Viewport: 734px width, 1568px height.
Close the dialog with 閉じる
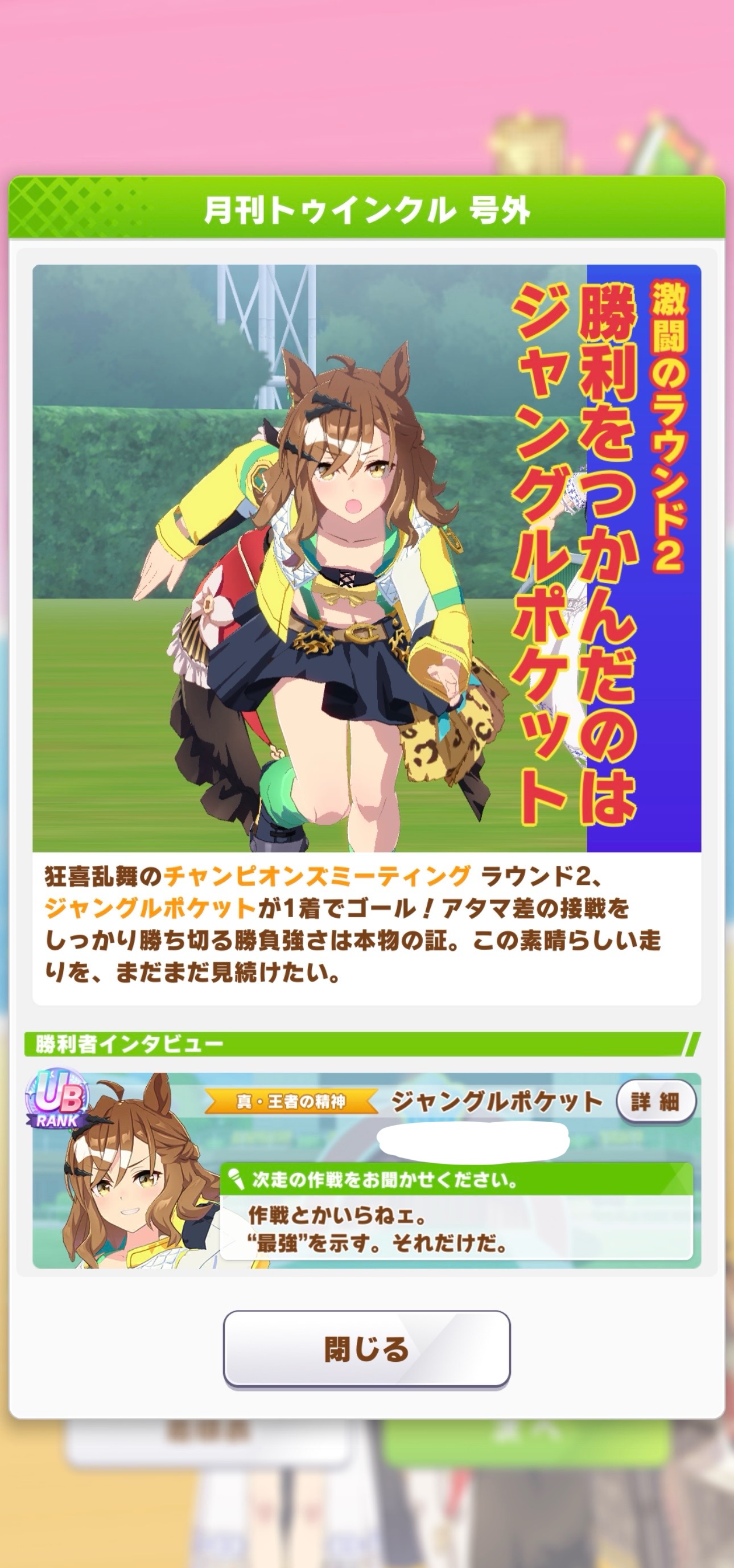tap(366, 1348)
